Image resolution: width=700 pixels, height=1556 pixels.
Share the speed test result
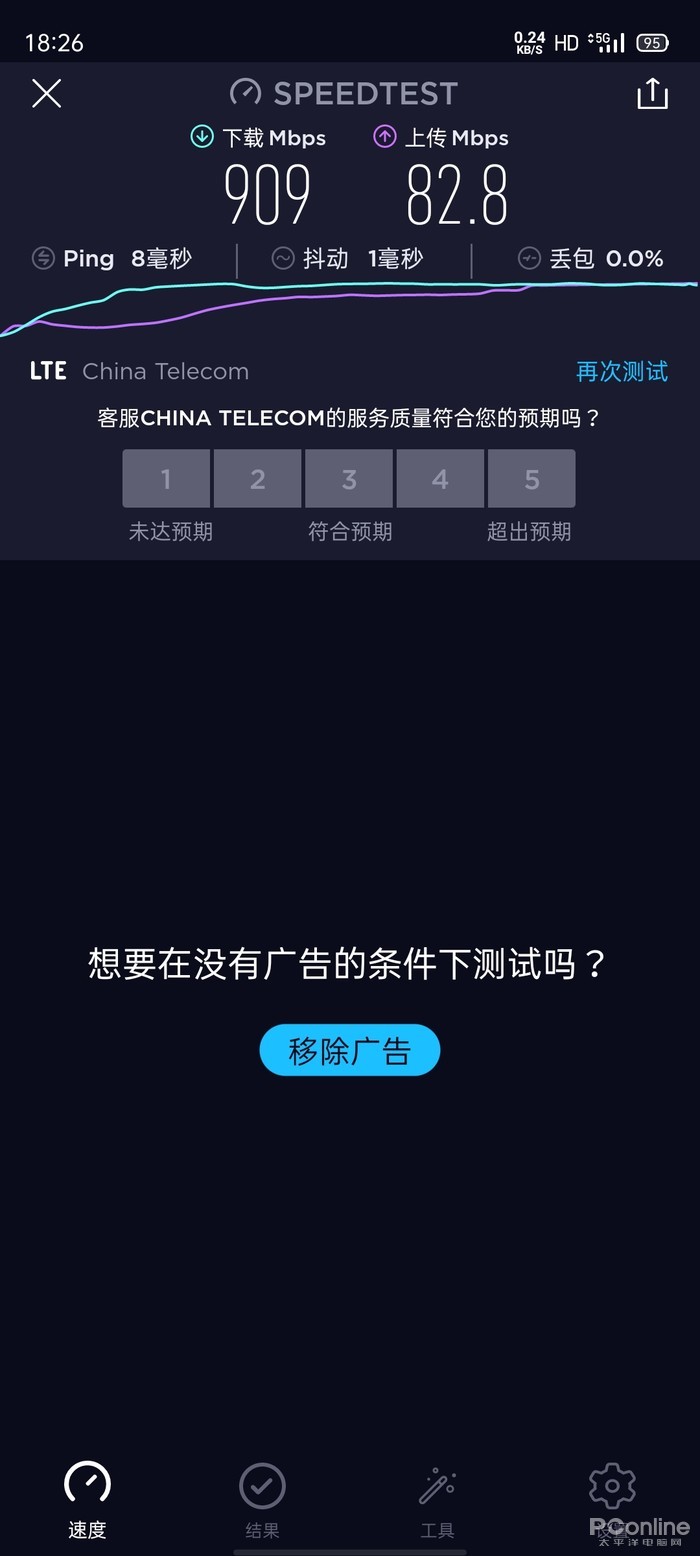[652, 94]
